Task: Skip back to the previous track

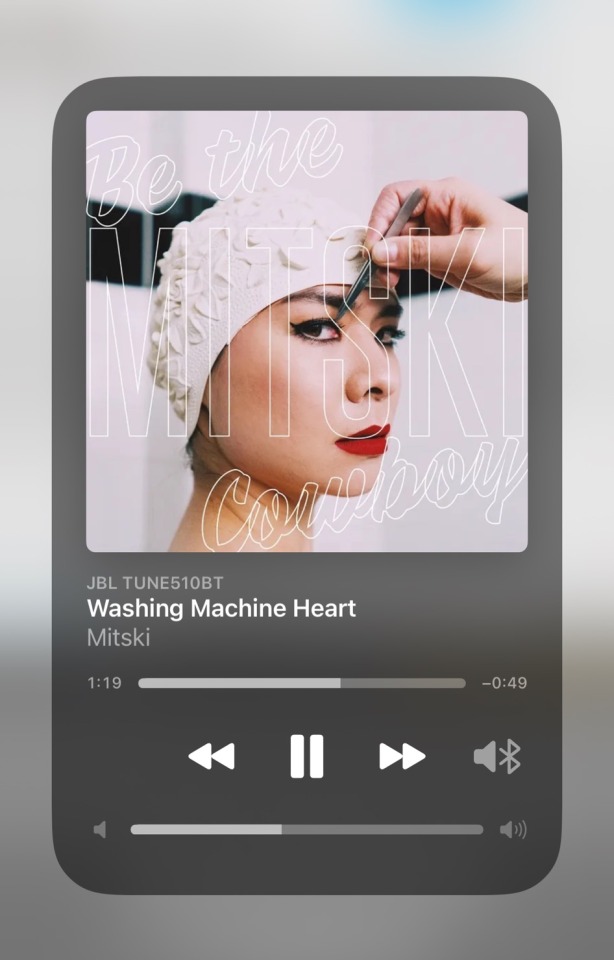Action: pos(211,757)
